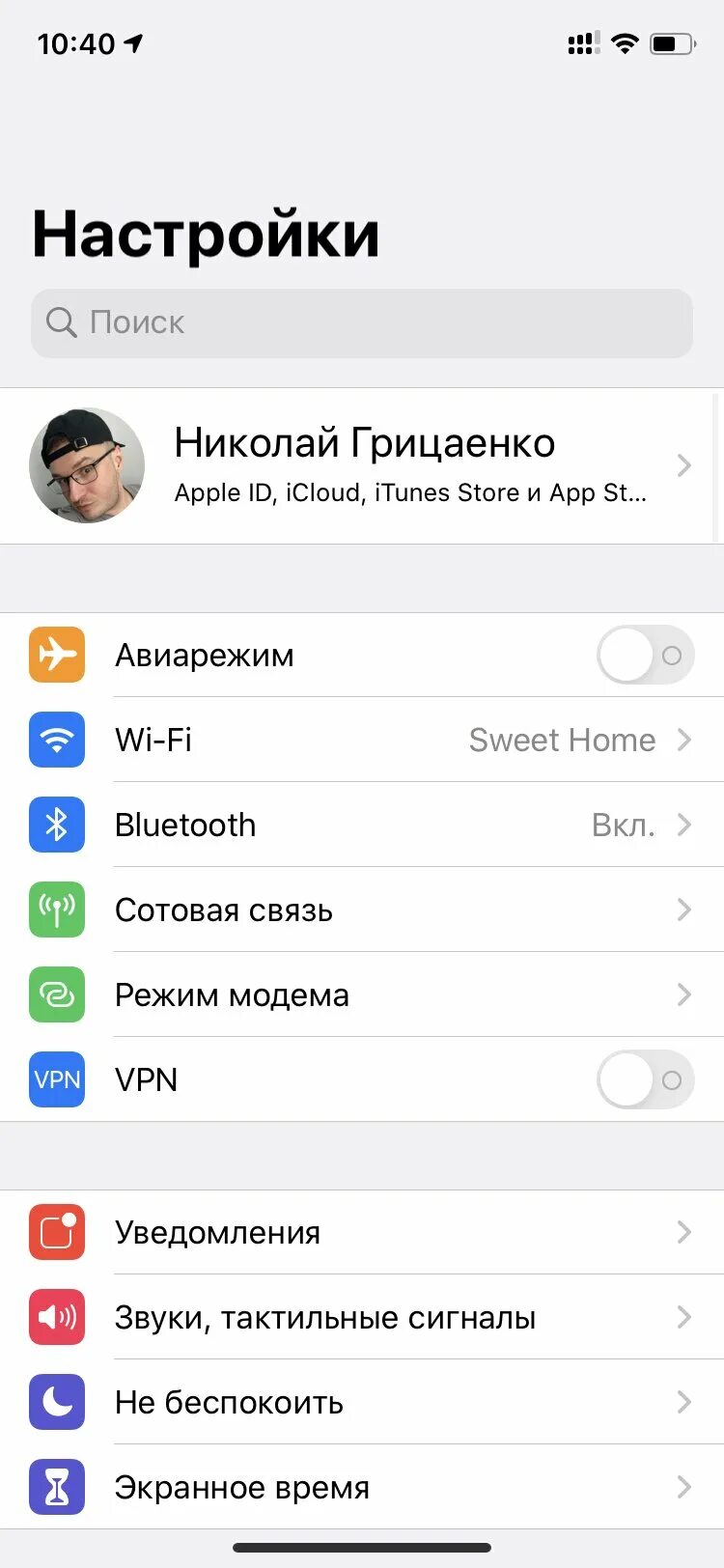Open Уведомления settings
724x1568 pixels.
coord(362,1232)
